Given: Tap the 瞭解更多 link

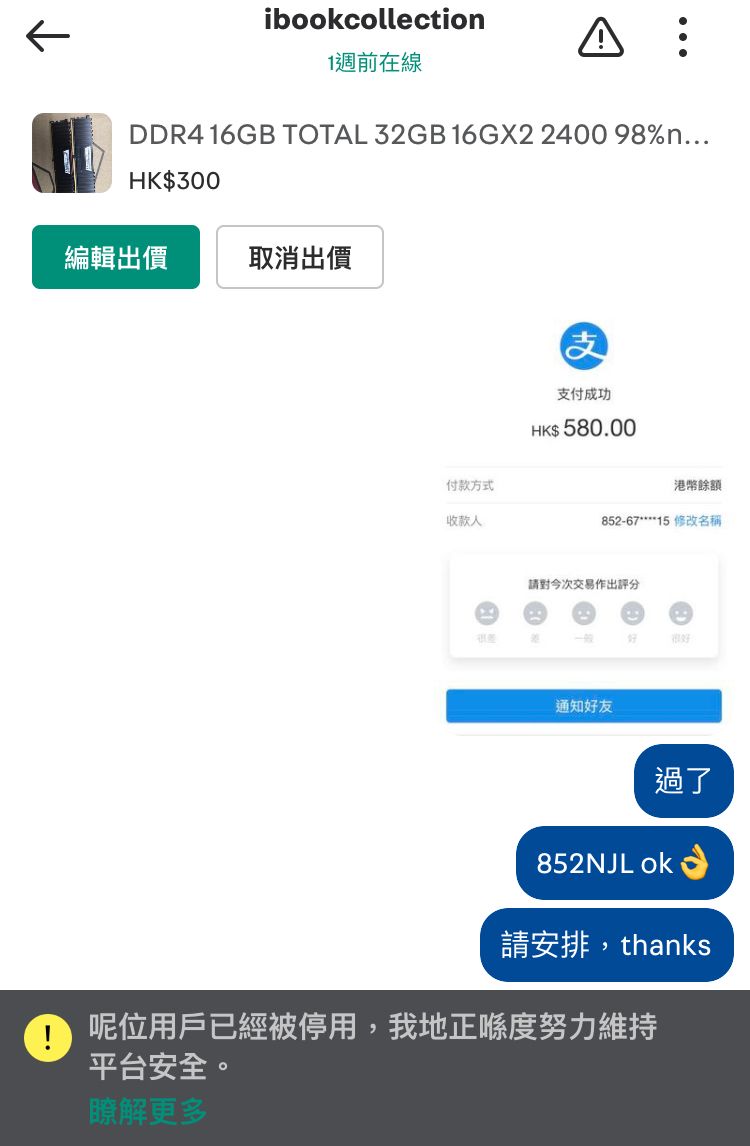Looking at the screenshot, I should point(148,1111).
